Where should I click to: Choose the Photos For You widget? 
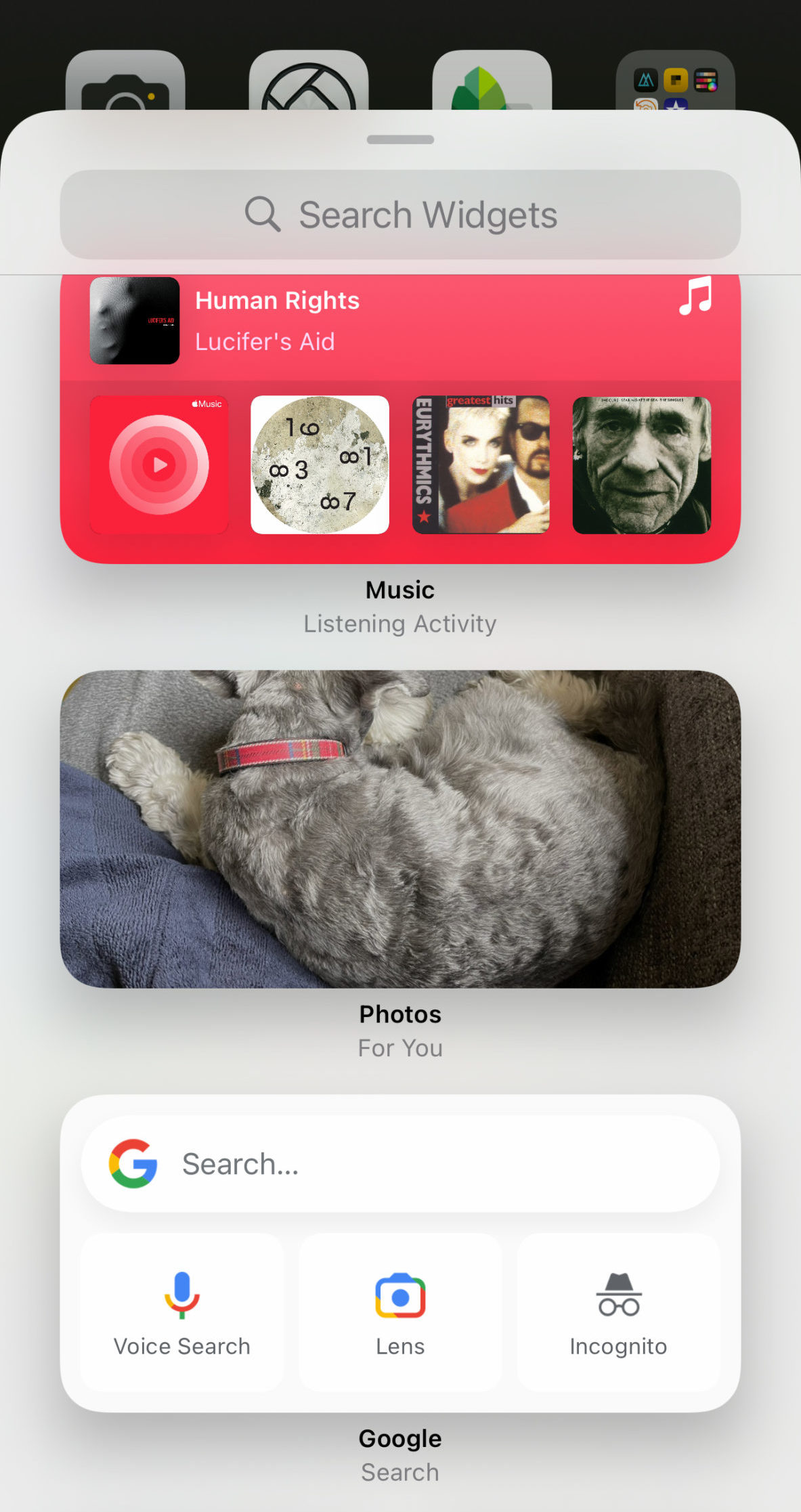[400, 829]
